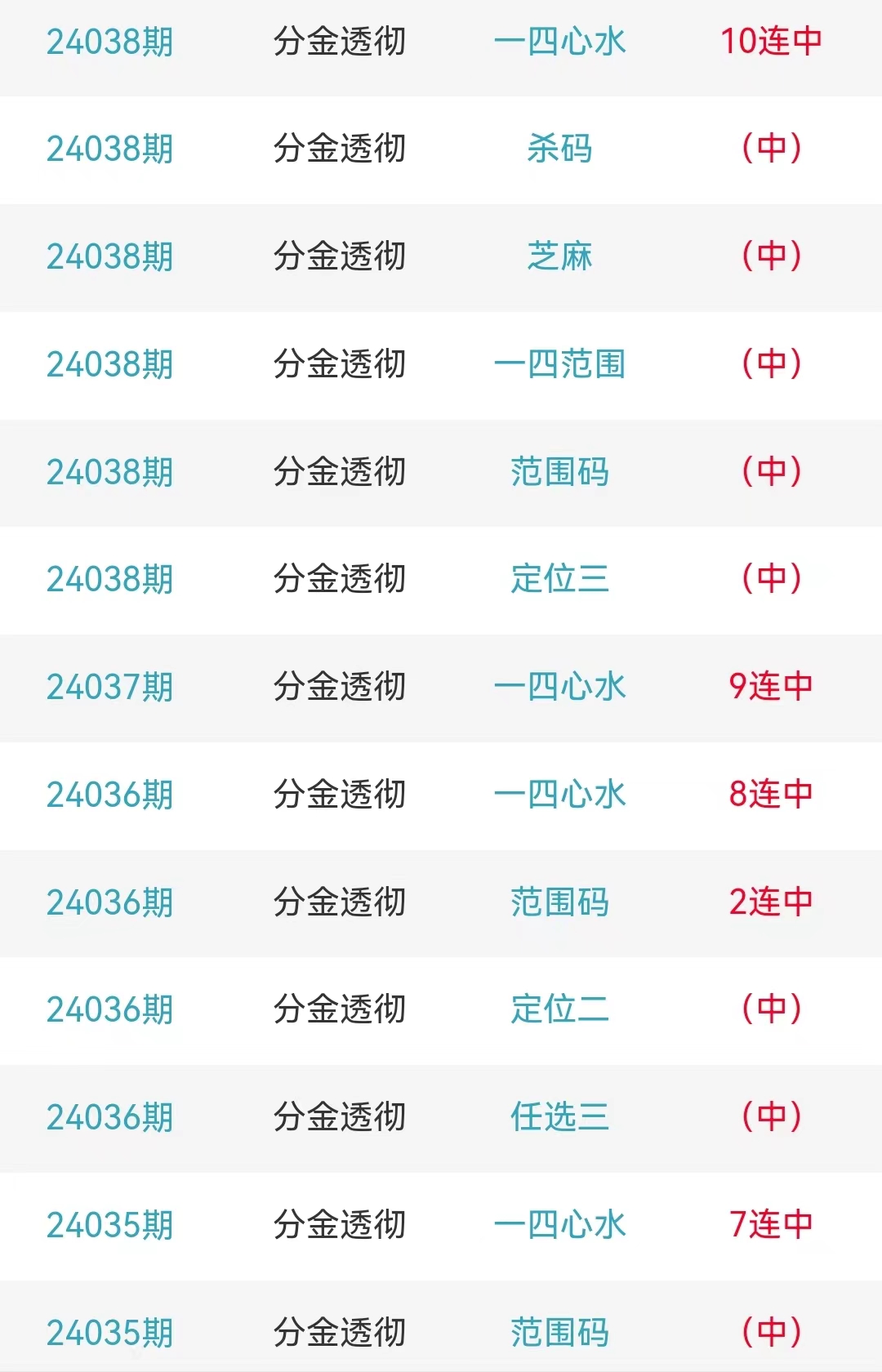Tap the 24035期 一四心水 row

coord(559,1225)
